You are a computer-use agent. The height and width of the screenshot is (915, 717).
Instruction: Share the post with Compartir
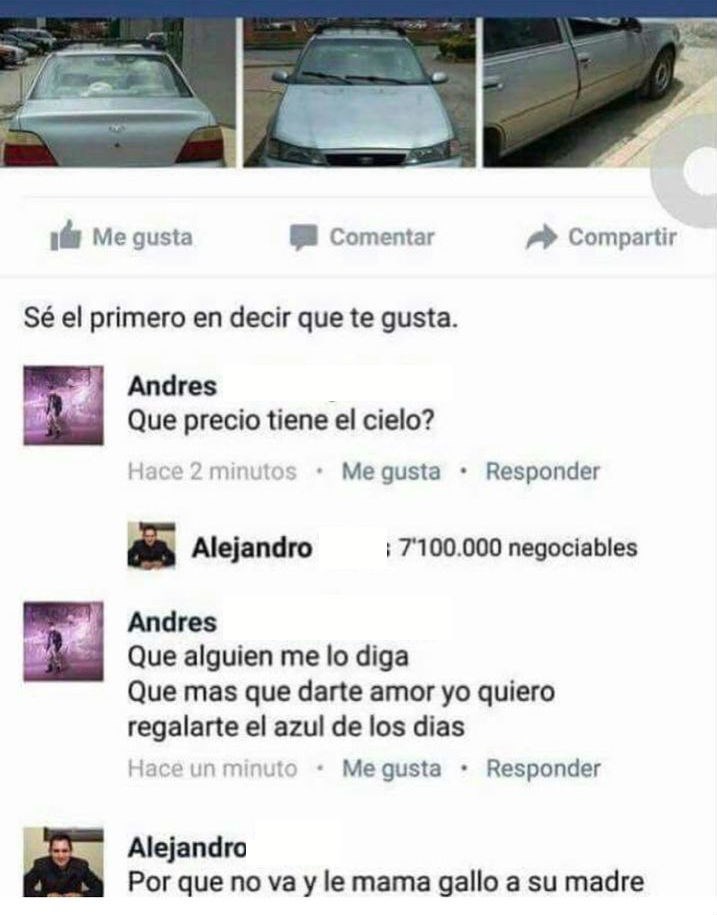(602, 238)
